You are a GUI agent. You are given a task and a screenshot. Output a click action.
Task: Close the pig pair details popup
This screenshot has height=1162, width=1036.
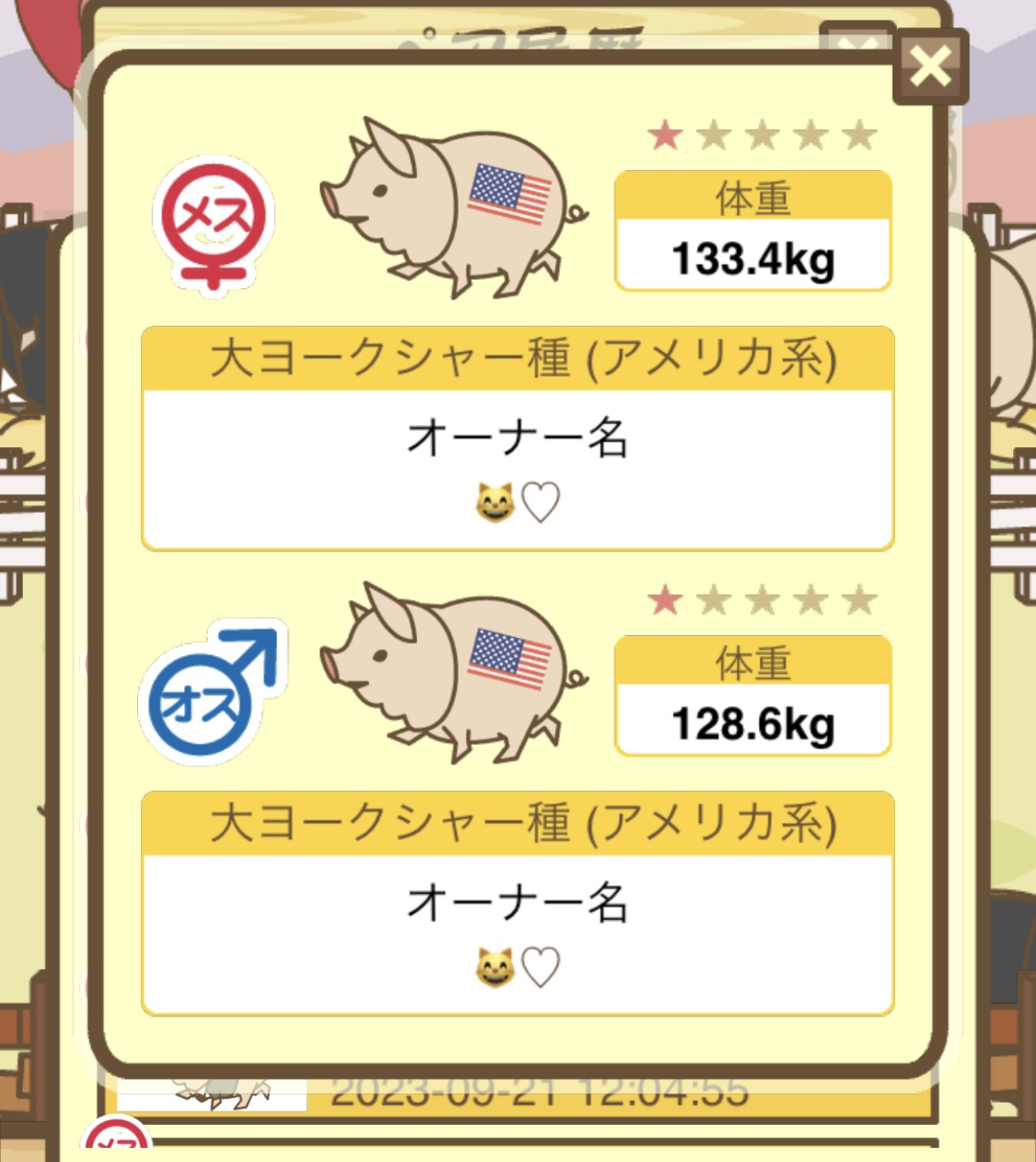pos(930,66)
